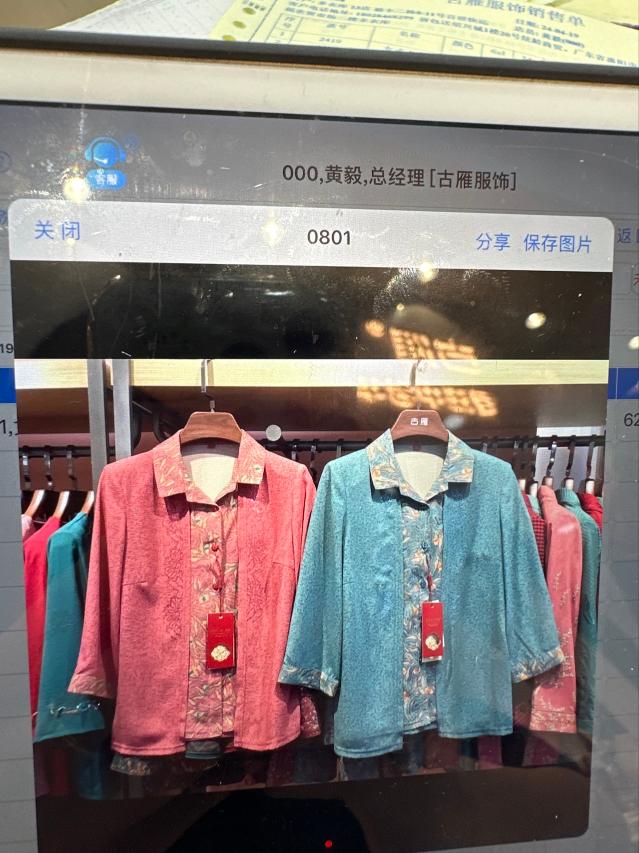Share the 0801 picture

492,242
